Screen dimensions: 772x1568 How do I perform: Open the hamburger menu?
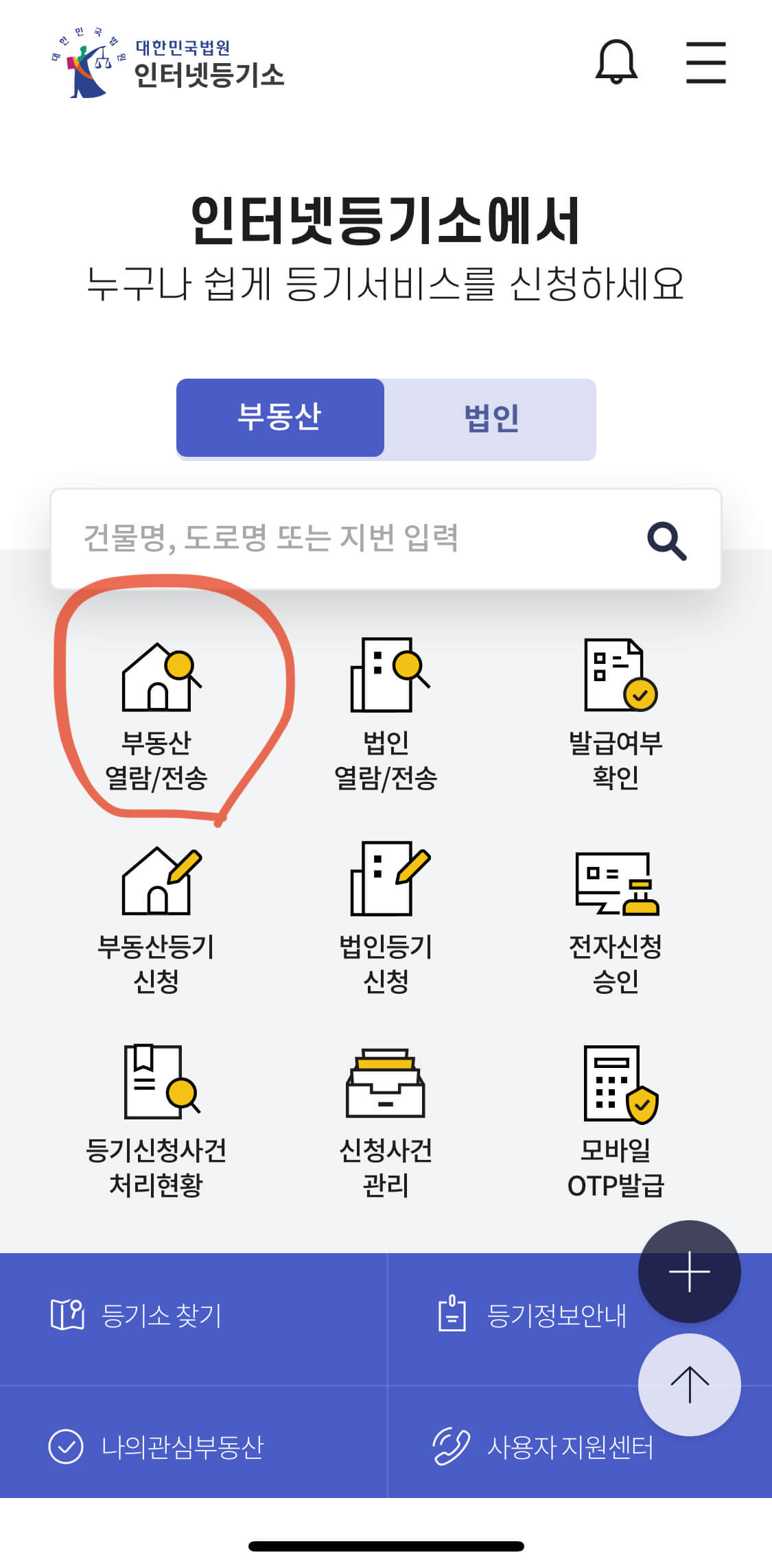[x=705, y=62]
